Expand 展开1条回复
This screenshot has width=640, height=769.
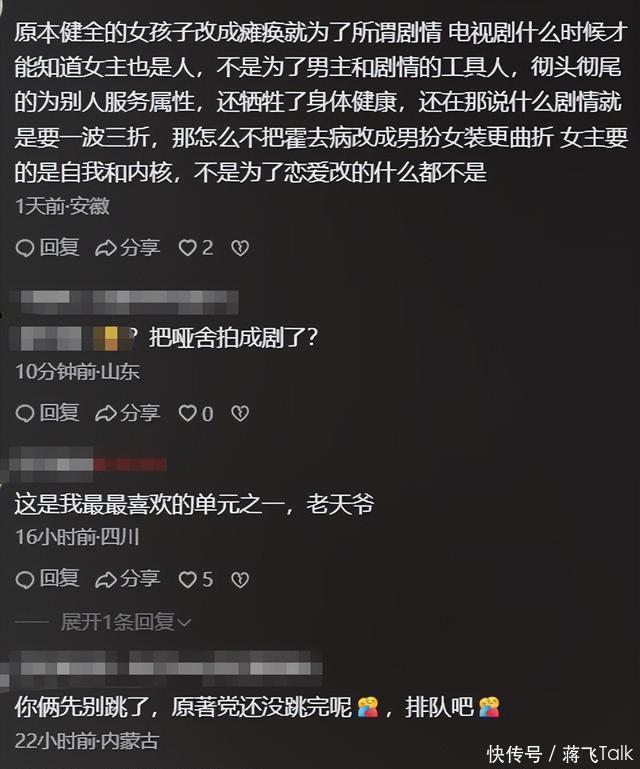pyautogui.click(x=126, y=622)
